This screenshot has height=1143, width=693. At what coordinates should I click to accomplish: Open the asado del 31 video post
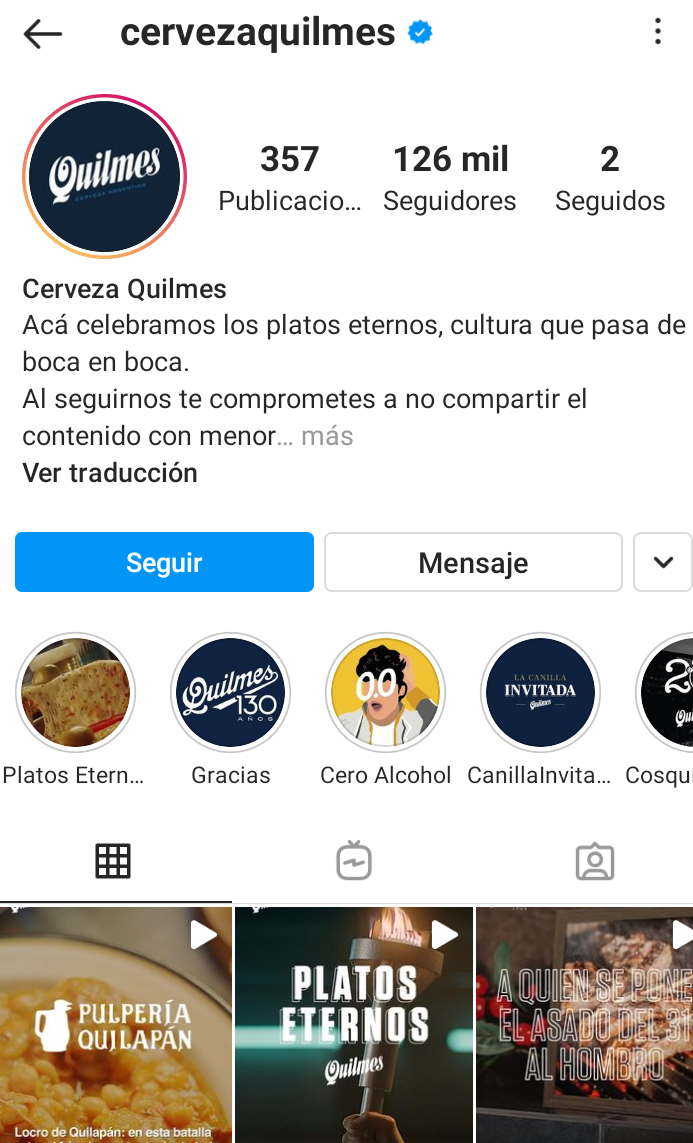(585, 1025)
